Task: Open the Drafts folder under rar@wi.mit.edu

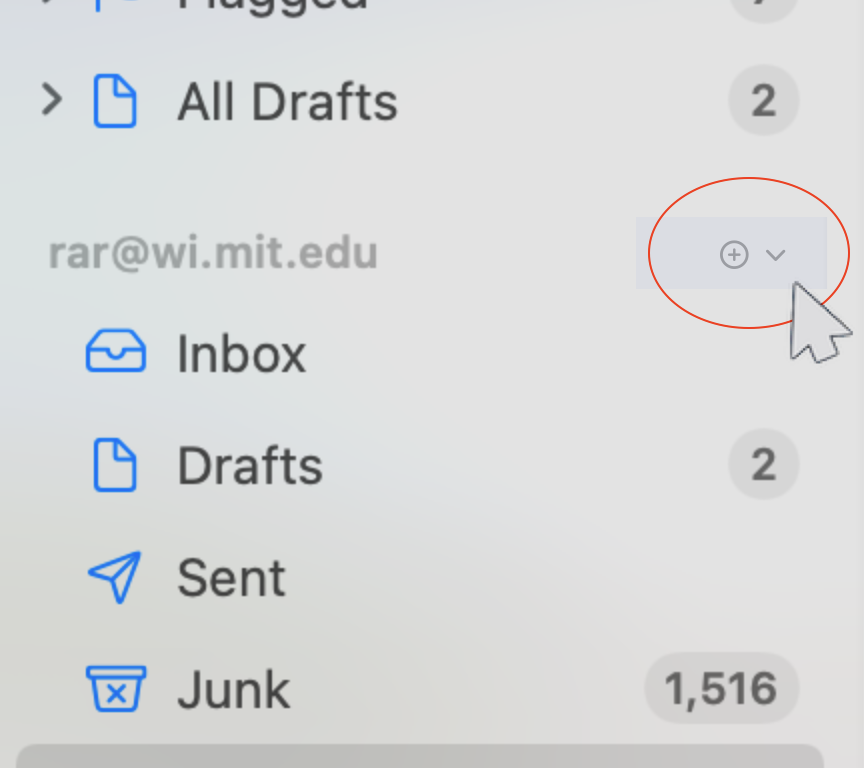Action: (250, 466)
